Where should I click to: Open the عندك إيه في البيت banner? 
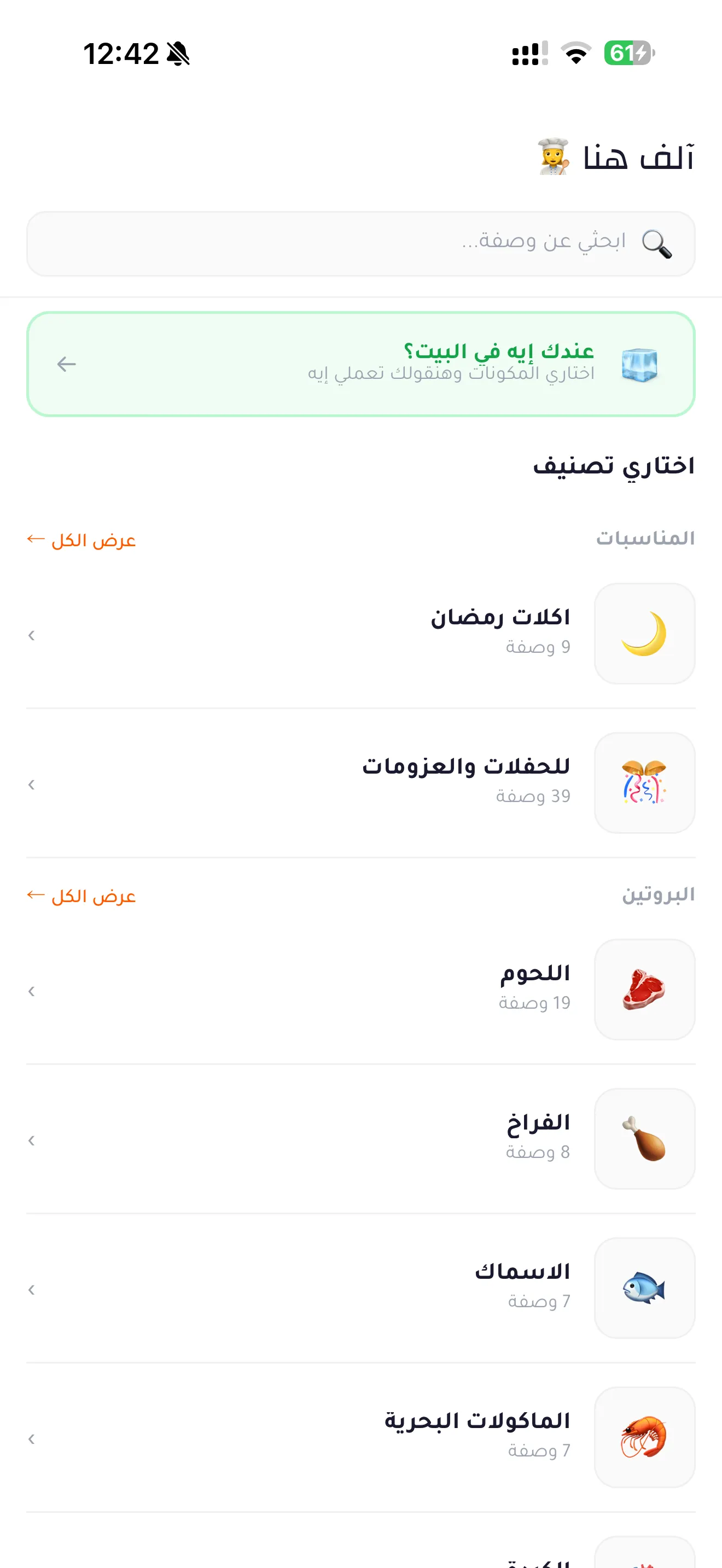tap(360, 364)
